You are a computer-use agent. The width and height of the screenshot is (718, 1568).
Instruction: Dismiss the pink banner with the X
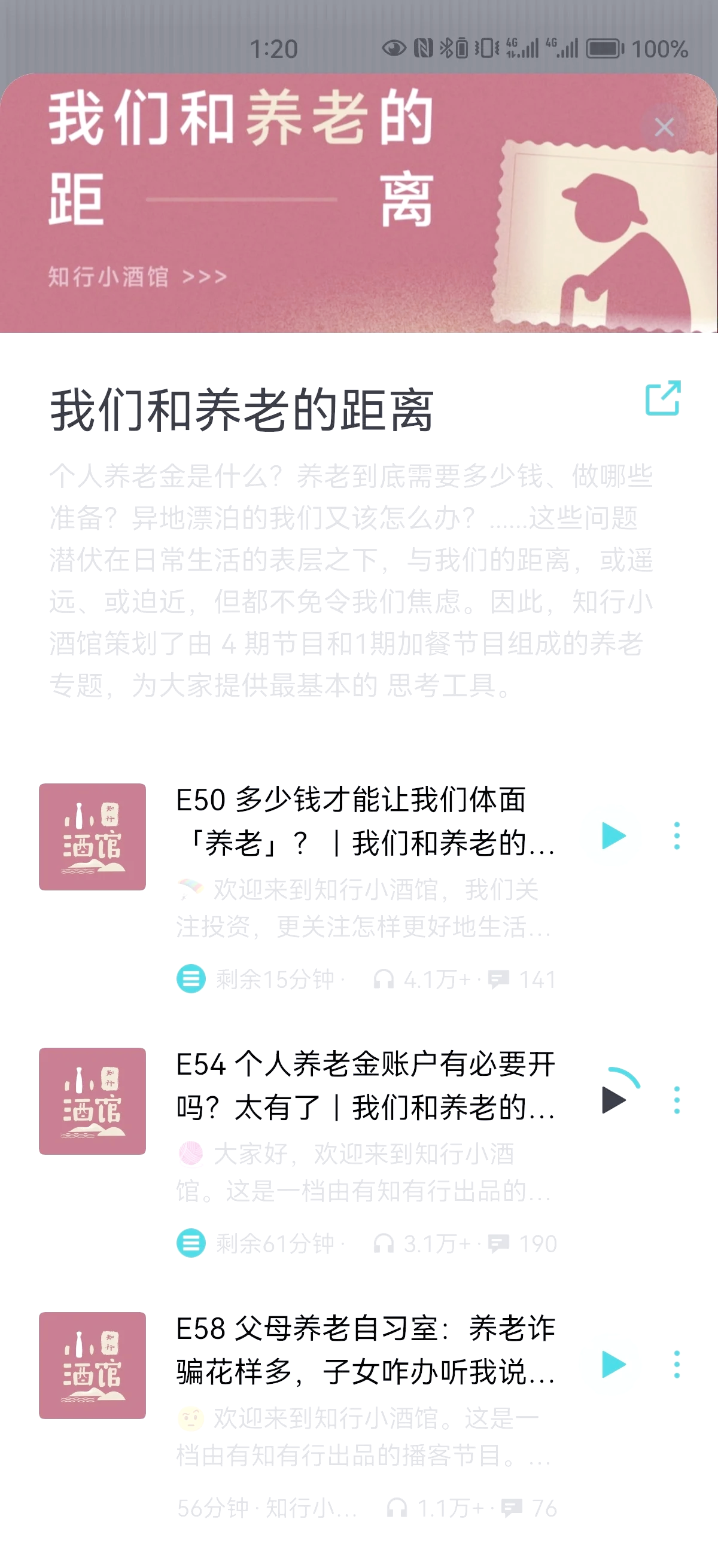[x=664, y=127]
